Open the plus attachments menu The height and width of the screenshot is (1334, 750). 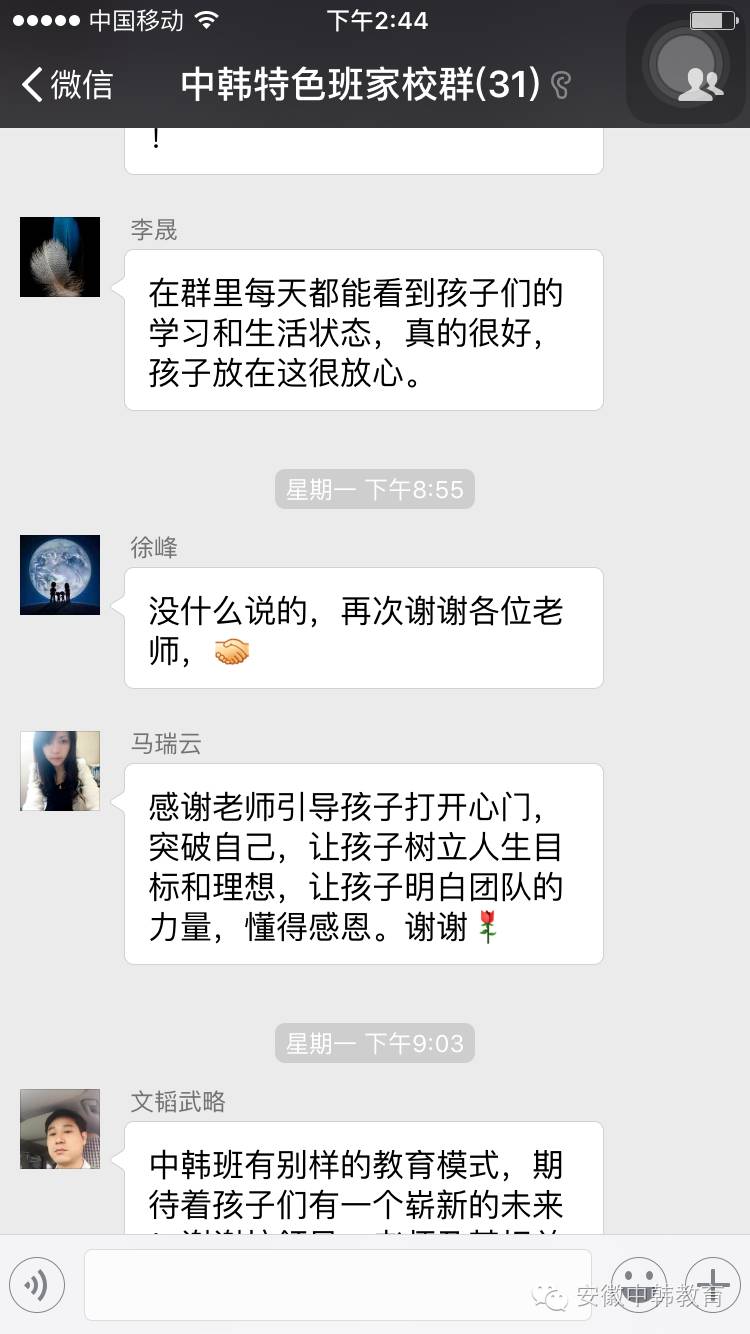click(713, 1284)
